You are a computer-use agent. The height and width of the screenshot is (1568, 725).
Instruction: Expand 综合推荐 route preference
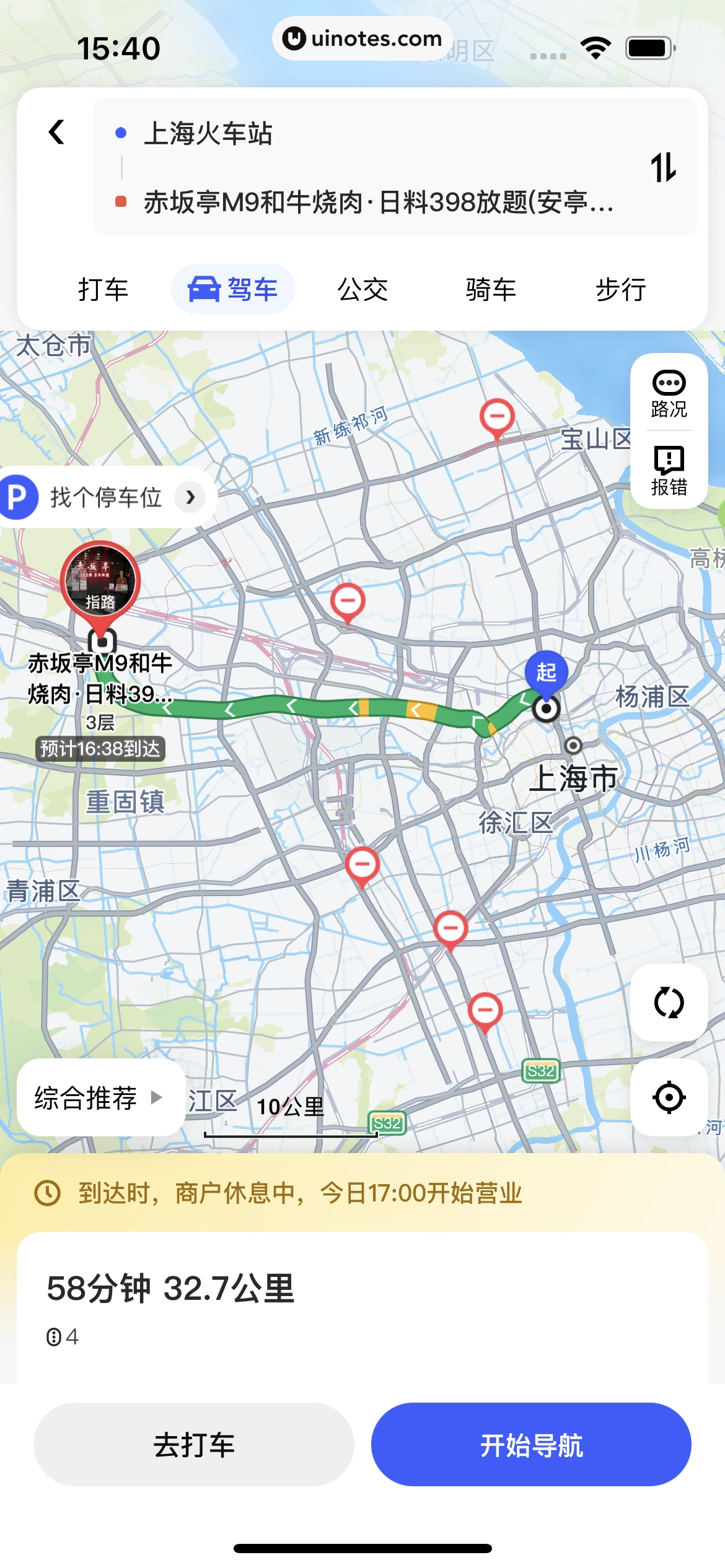tap(99, 1098)
